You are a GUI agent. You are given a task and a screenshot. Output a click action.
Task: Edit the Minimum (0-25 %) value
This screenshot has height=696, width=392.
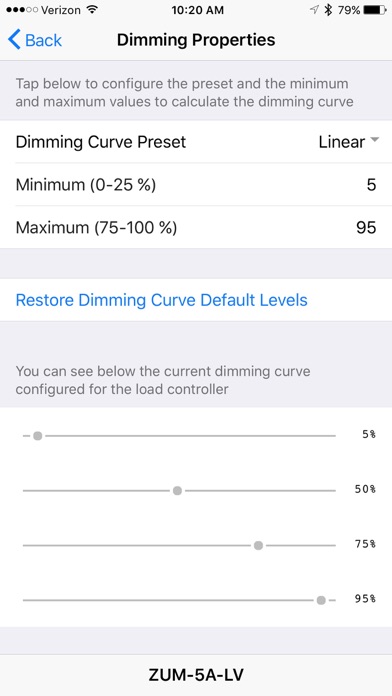pos(196,185)
